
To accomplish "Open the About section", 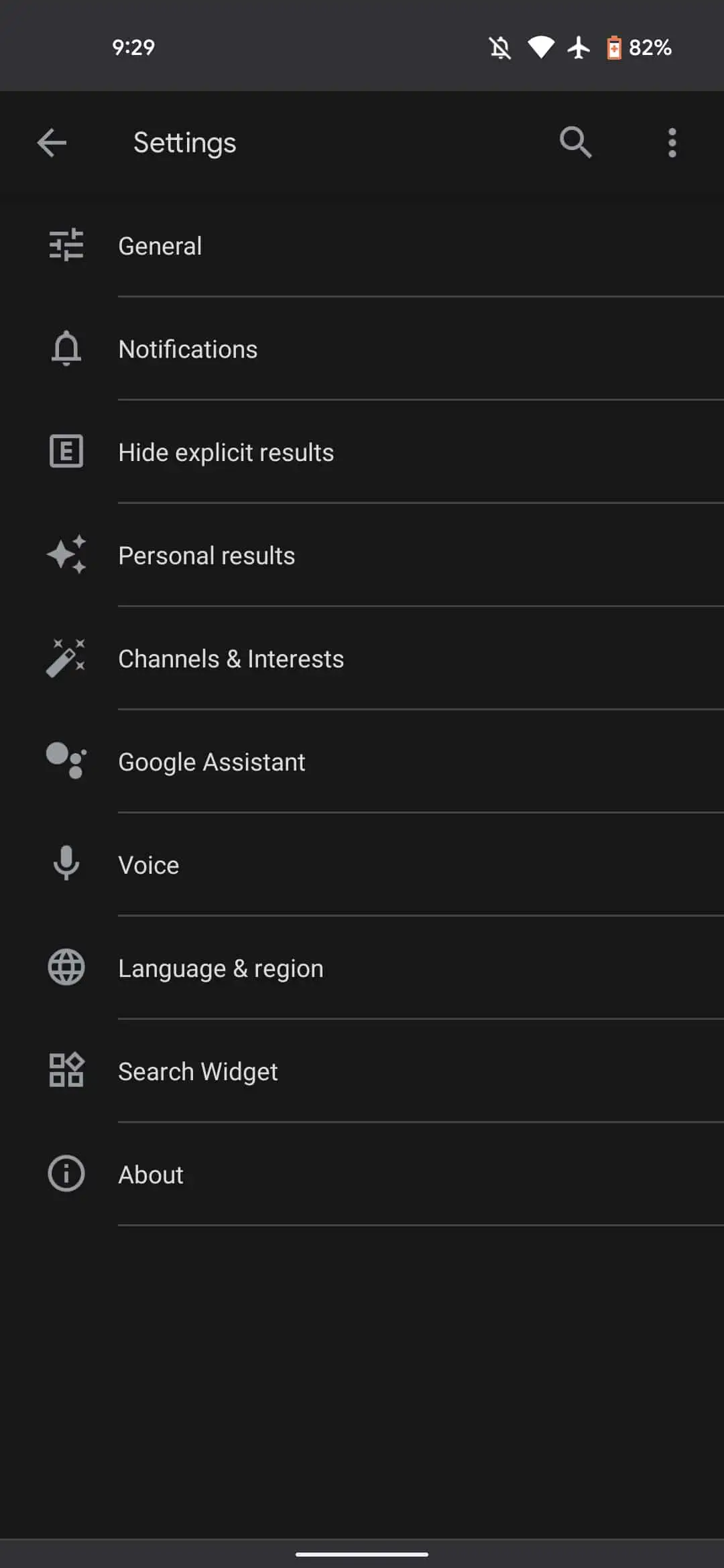I will pyautogui.click(x=362, y=1175).
